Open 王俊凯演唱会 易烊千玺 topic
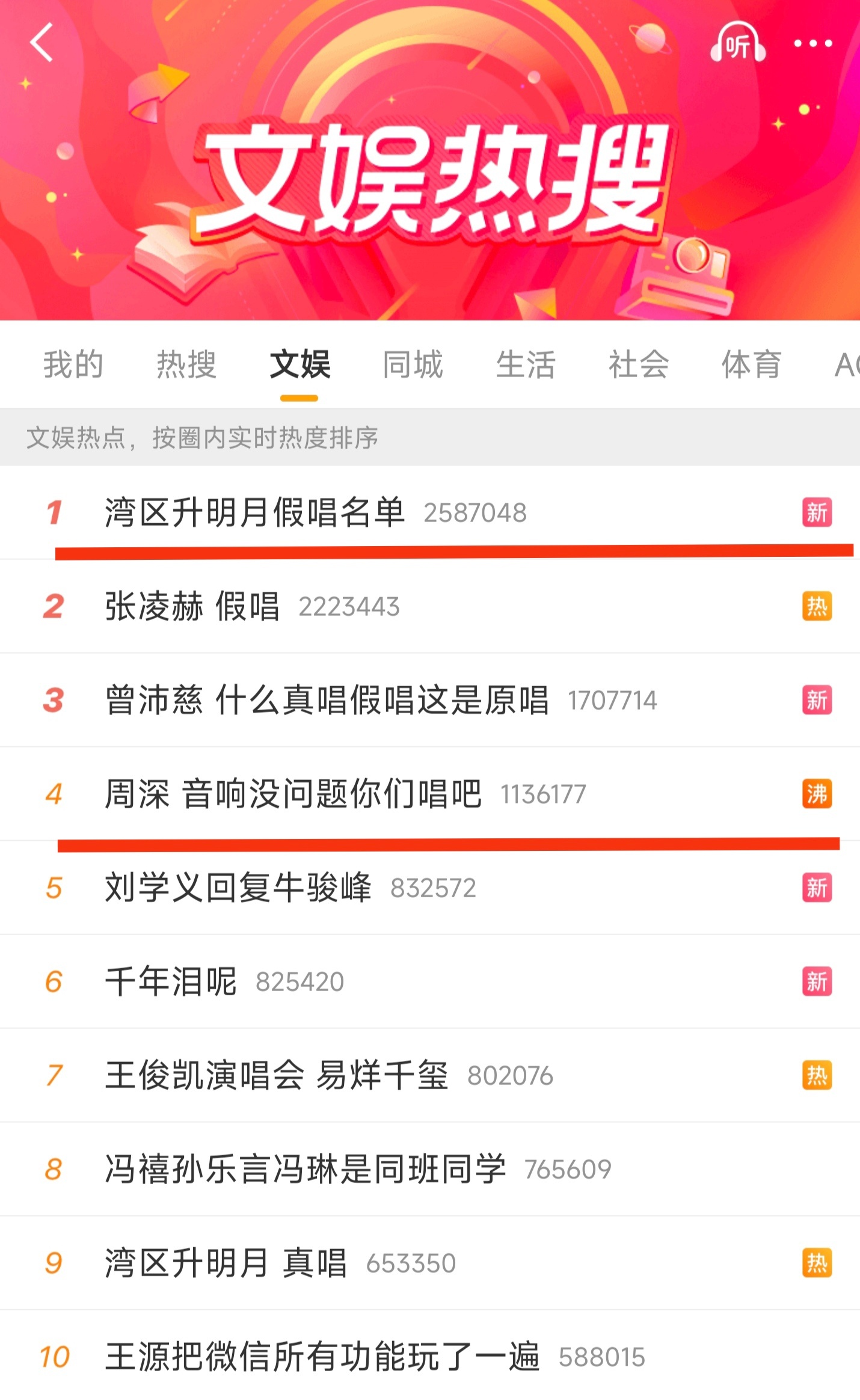Viewport: 860px width, 1400px height. point(430,1075)
